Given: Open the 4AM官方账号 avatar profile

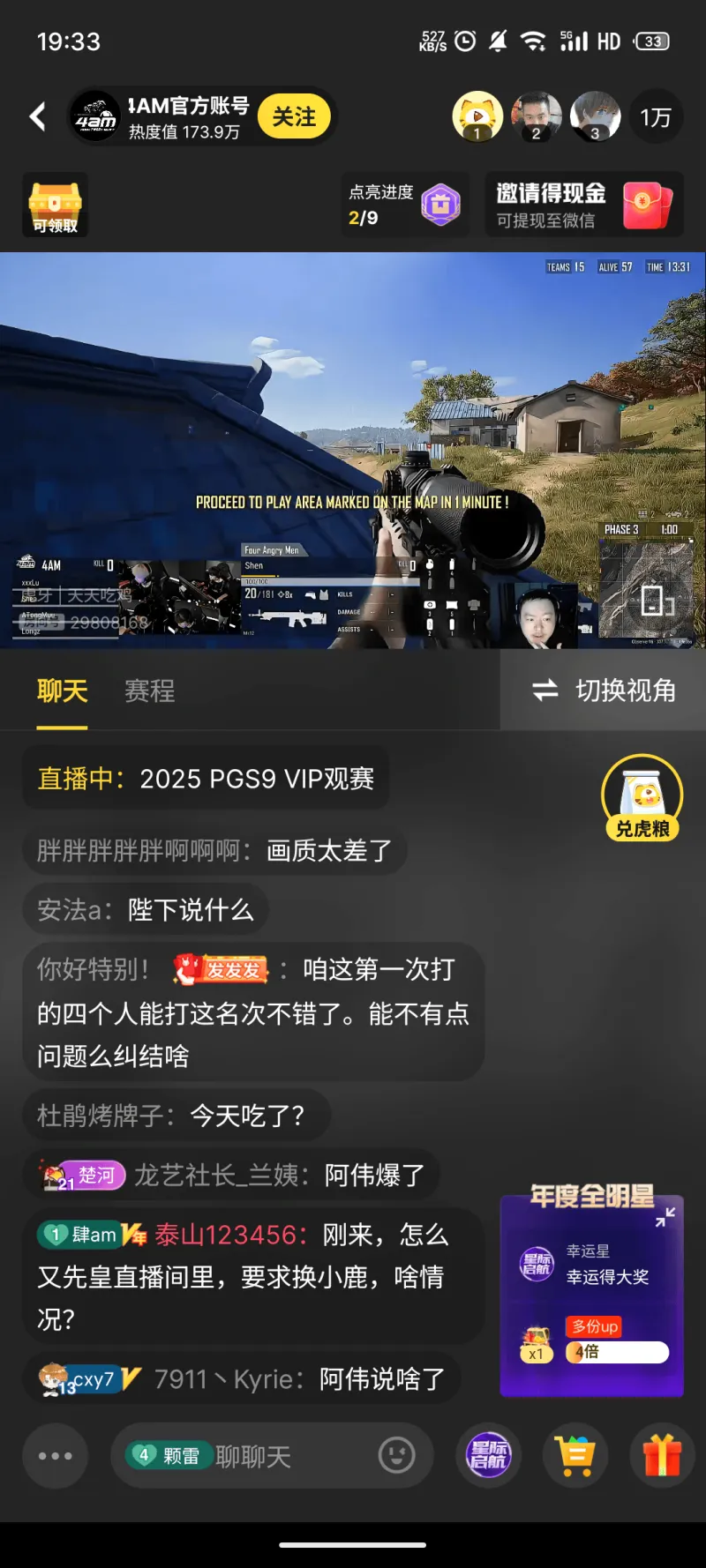Looking at the screenshot, I should [95, 116].
